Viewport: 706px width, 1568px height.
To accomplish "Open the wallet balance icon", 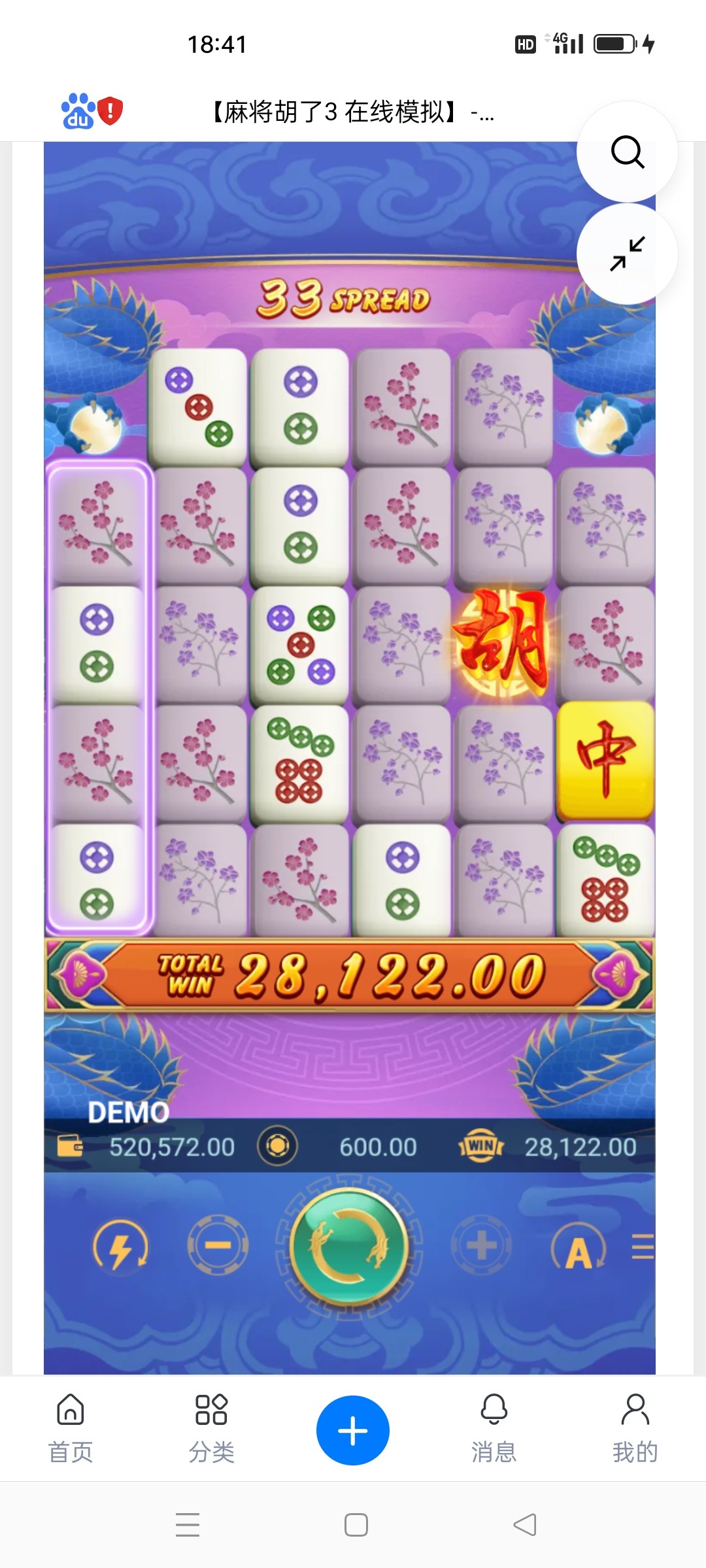I will tap(71, 1147).
